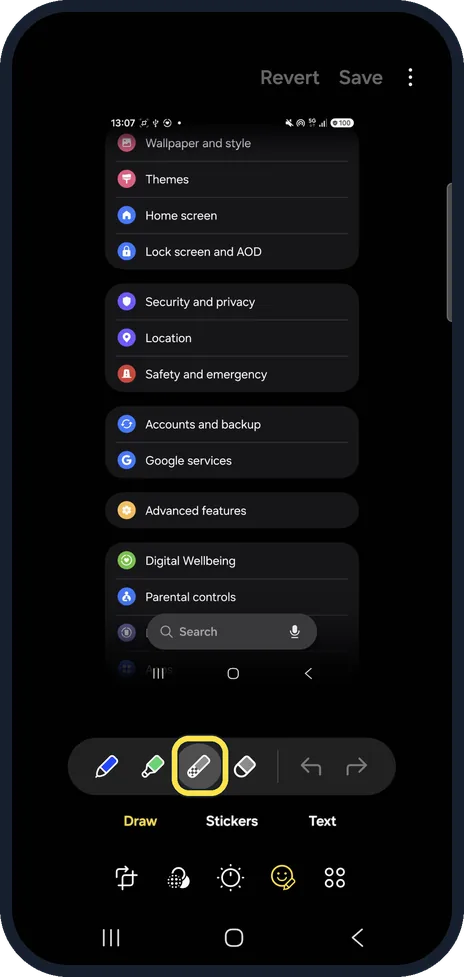Undo the last stroke
Viewport: 464px width, 977px height.
(x=311, y=766)
